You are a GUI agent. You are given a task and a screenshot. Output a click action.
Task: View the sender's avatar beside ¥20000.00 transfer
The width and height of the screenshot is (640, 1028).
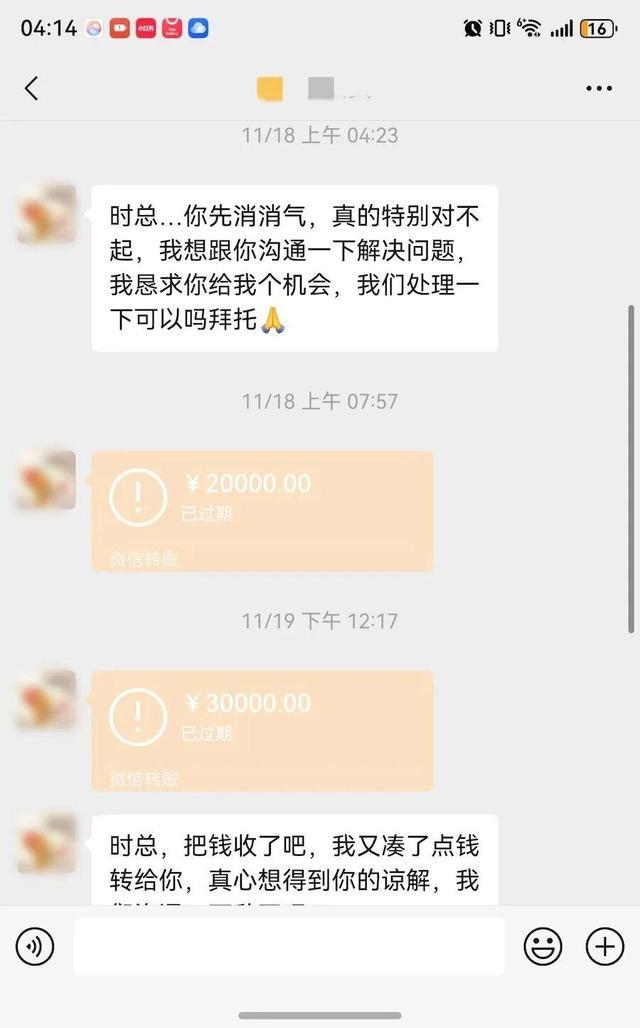click(x=46, y=482)
